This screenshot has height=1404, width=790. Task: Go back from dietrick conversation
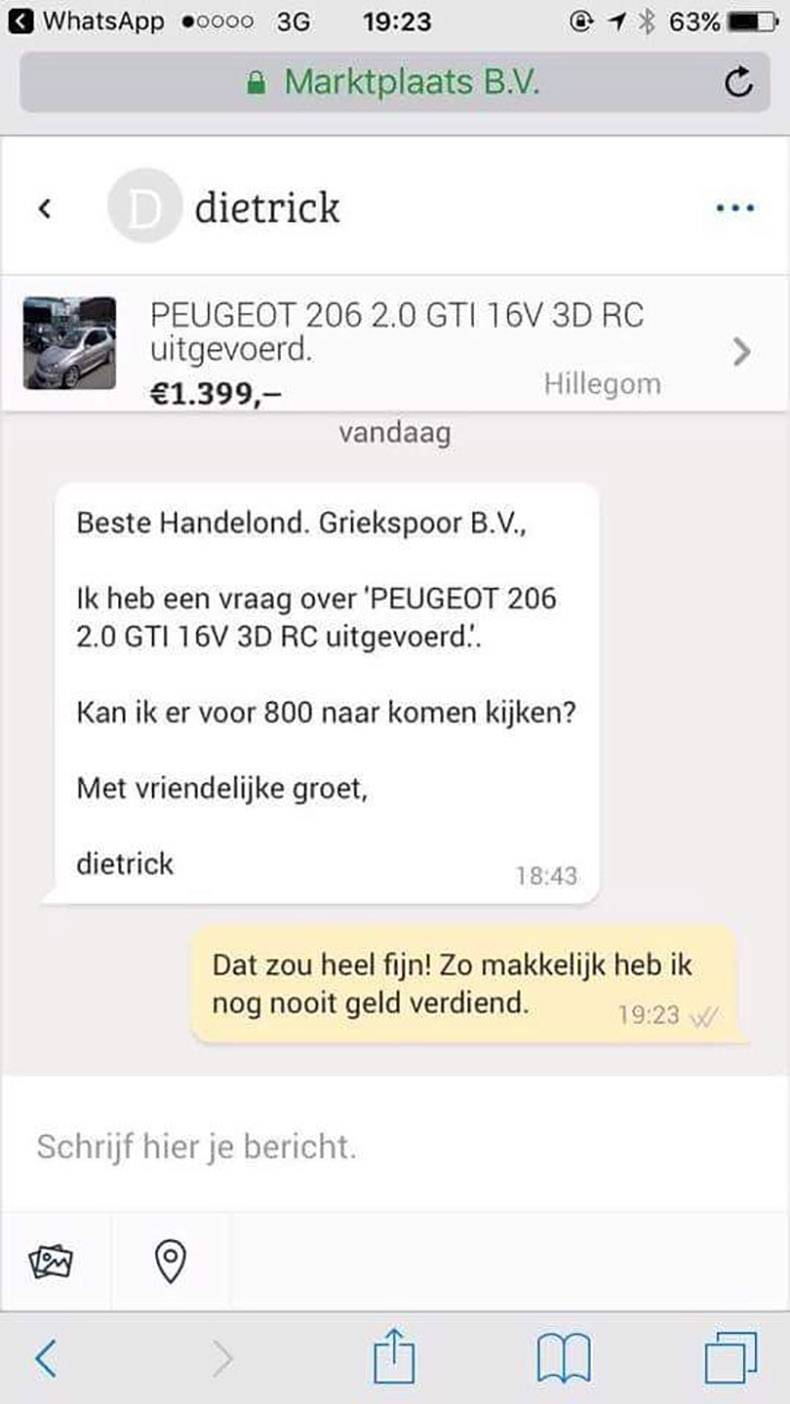44,209
